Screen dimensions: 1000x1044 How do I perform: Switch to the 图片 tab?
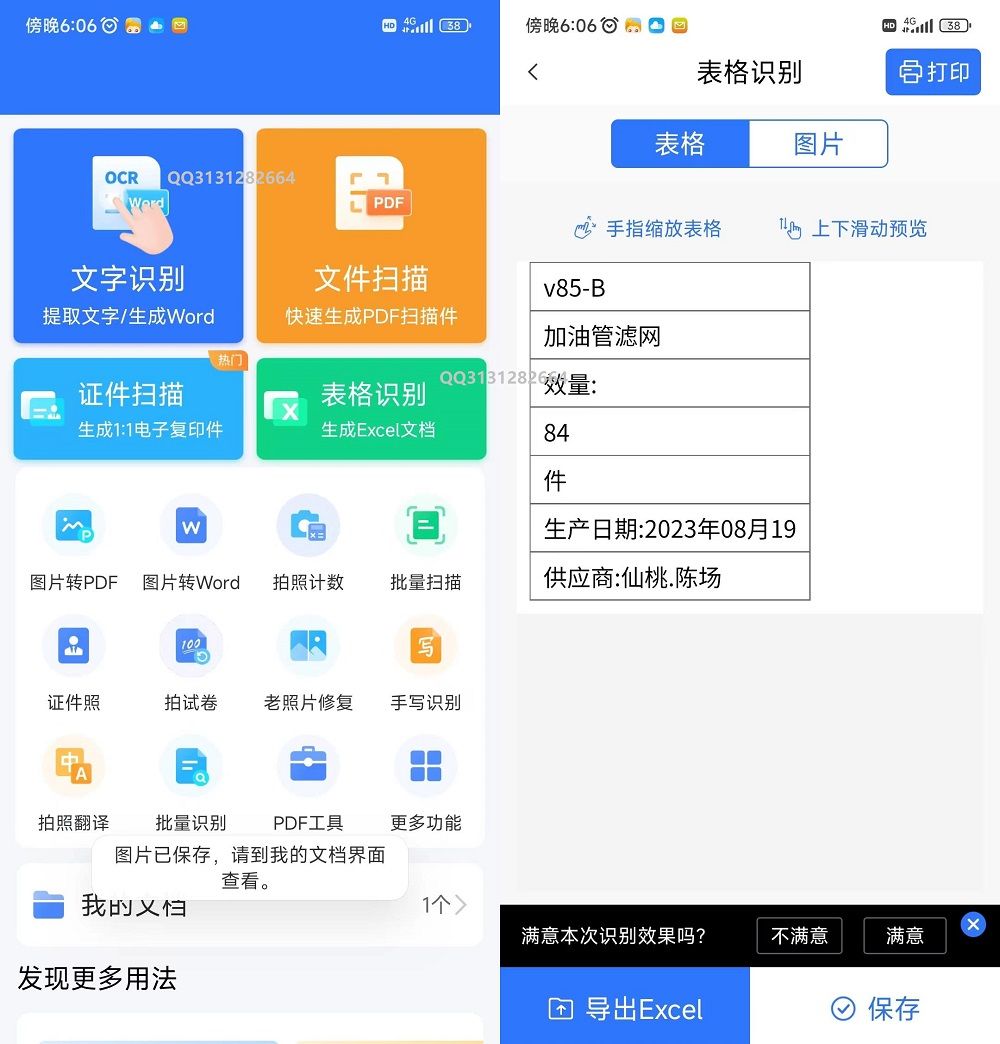click(x=818, y=144)
